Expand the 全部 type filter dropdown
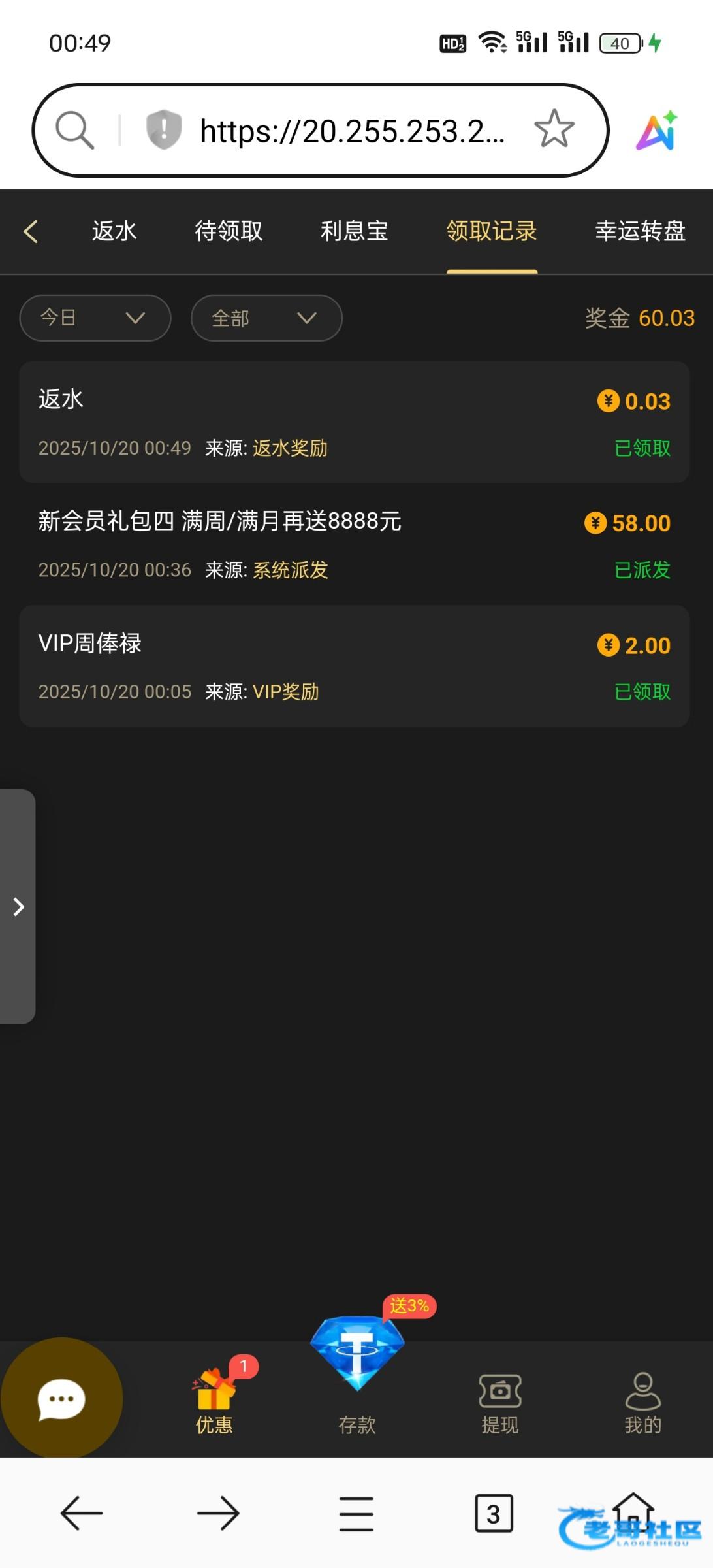713x1568 pixels. click(266, 318)
